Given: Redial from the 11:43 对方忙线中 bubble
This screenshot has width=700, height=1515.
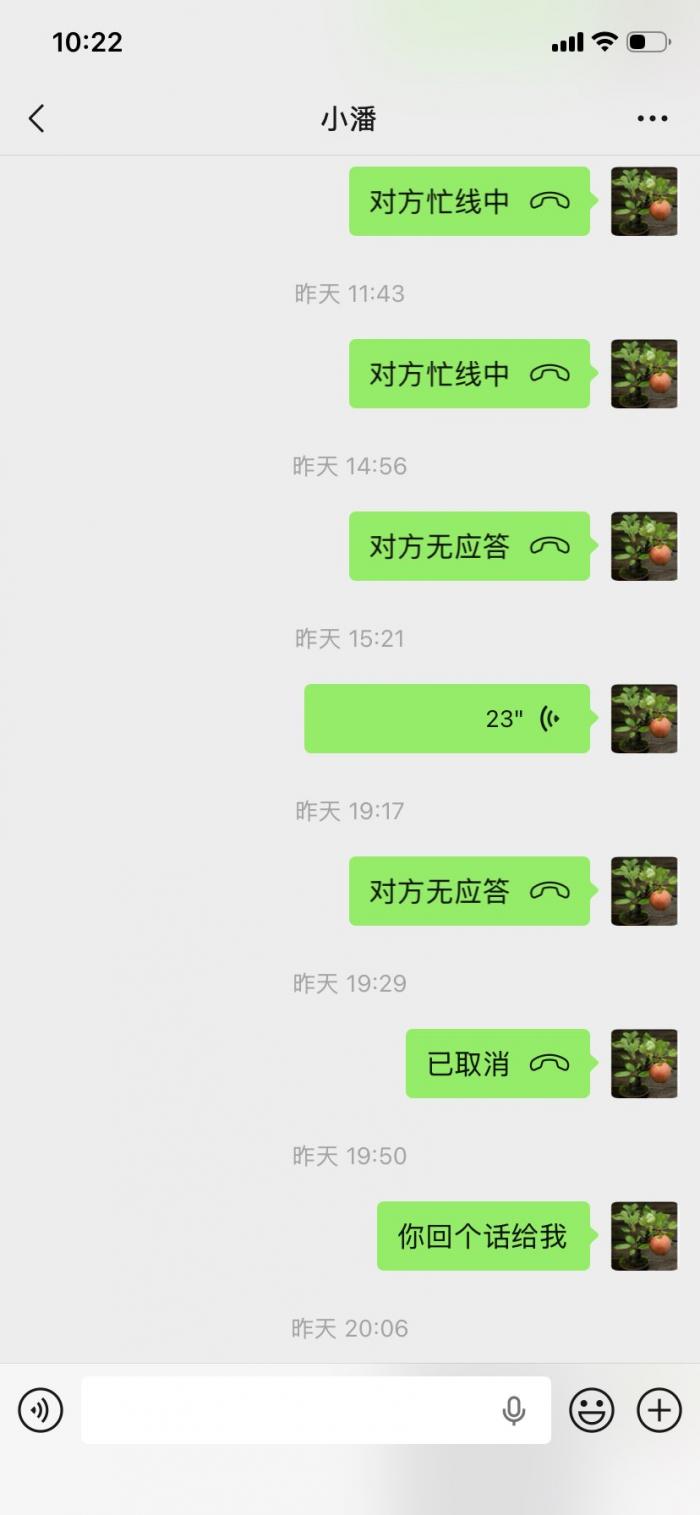Looking at the screenshot, I should click(469, 374).
